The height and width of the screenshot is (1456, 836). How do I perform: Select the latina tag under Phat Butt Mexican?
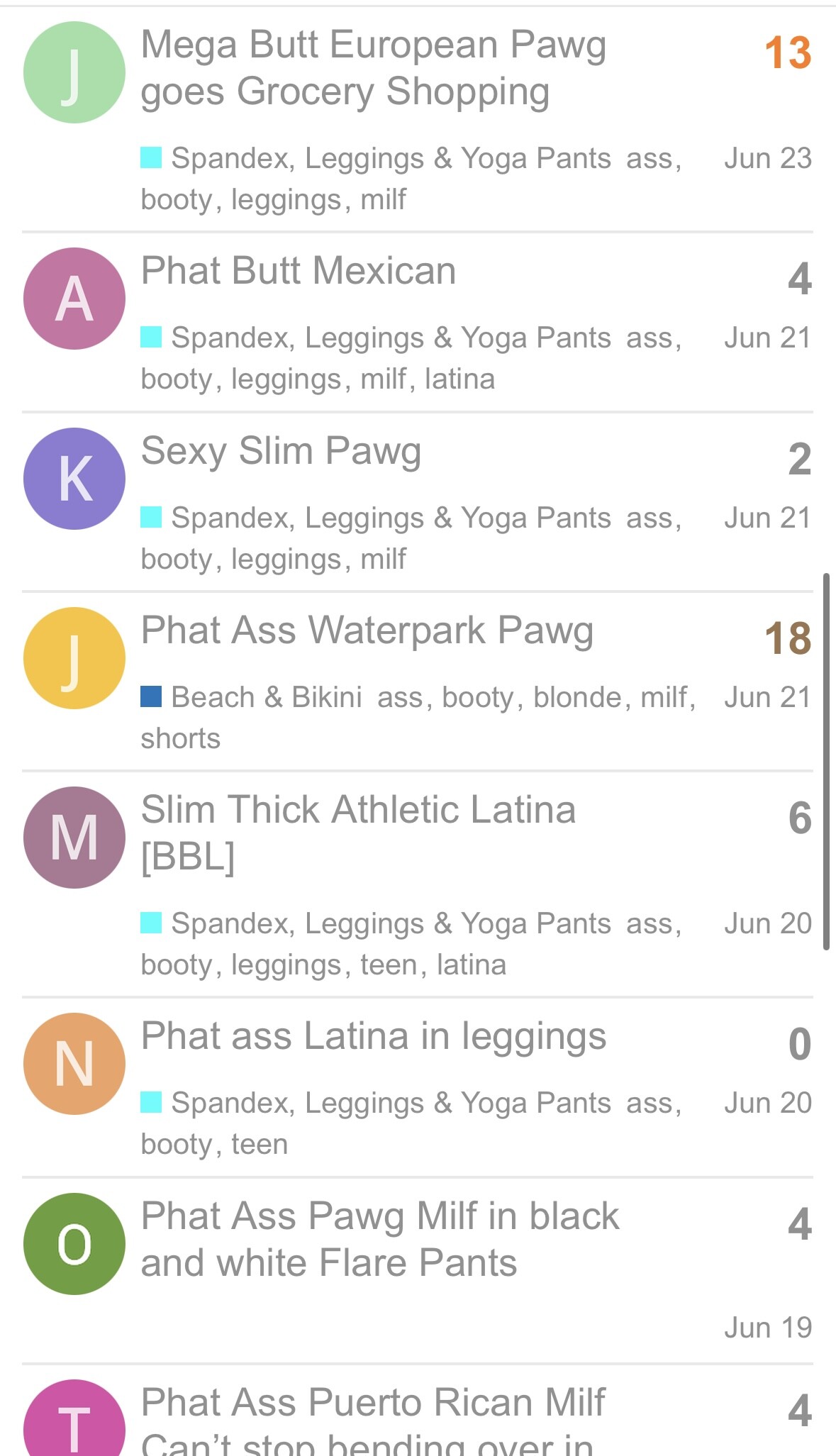tap(459, 379)
